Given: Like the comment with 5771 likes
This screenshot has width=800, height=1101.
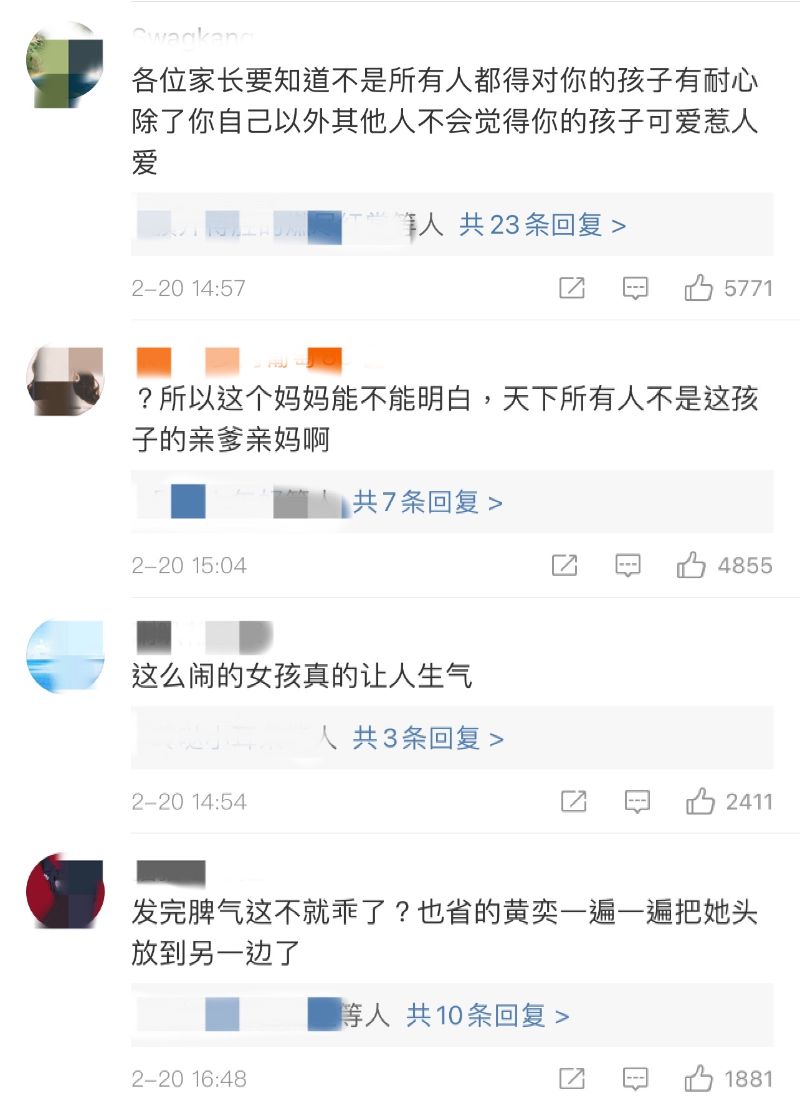Looking at the screenshot, I should pyautogui.click(x=699, y=289).
